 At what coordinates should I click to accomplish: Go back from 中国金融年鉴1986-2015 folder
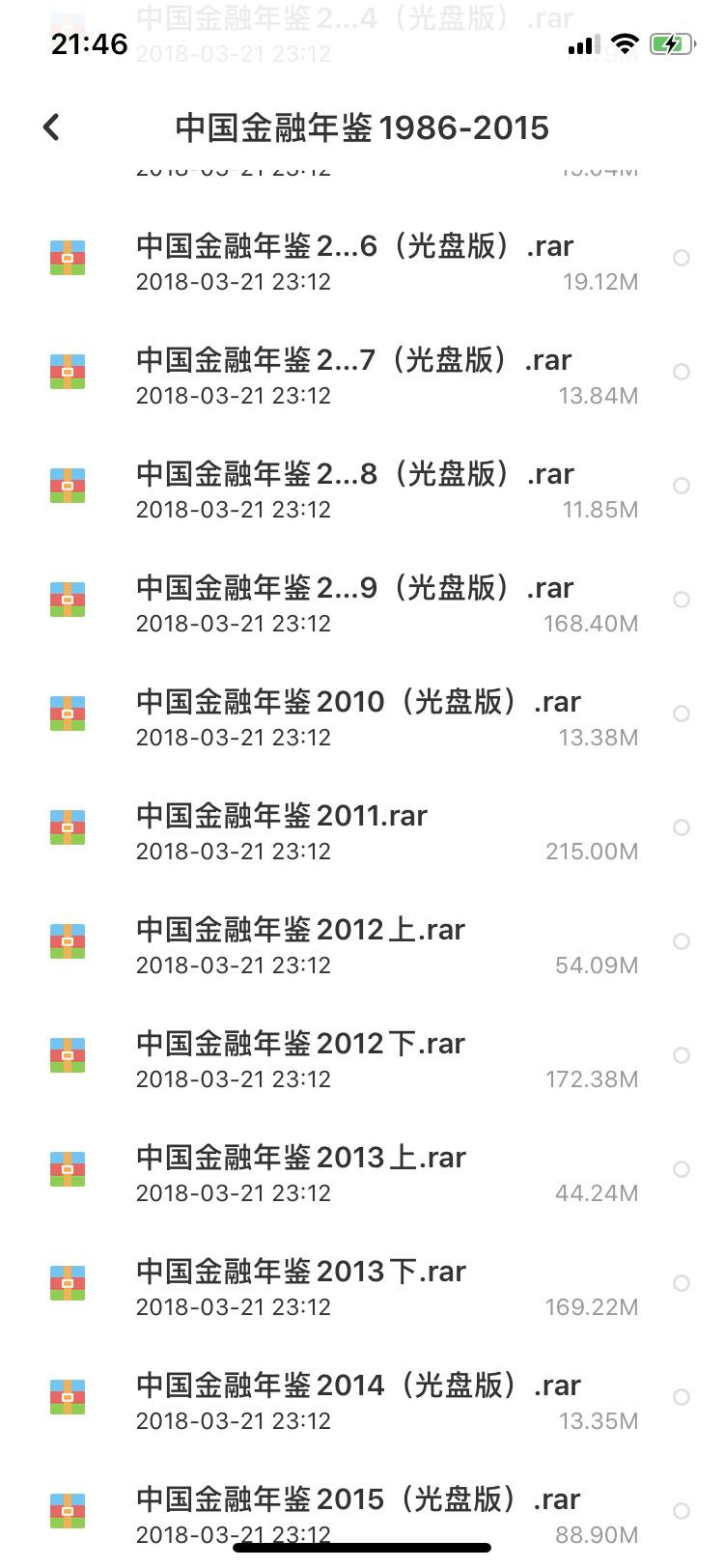pyautogui.click(x=52, y=126)
